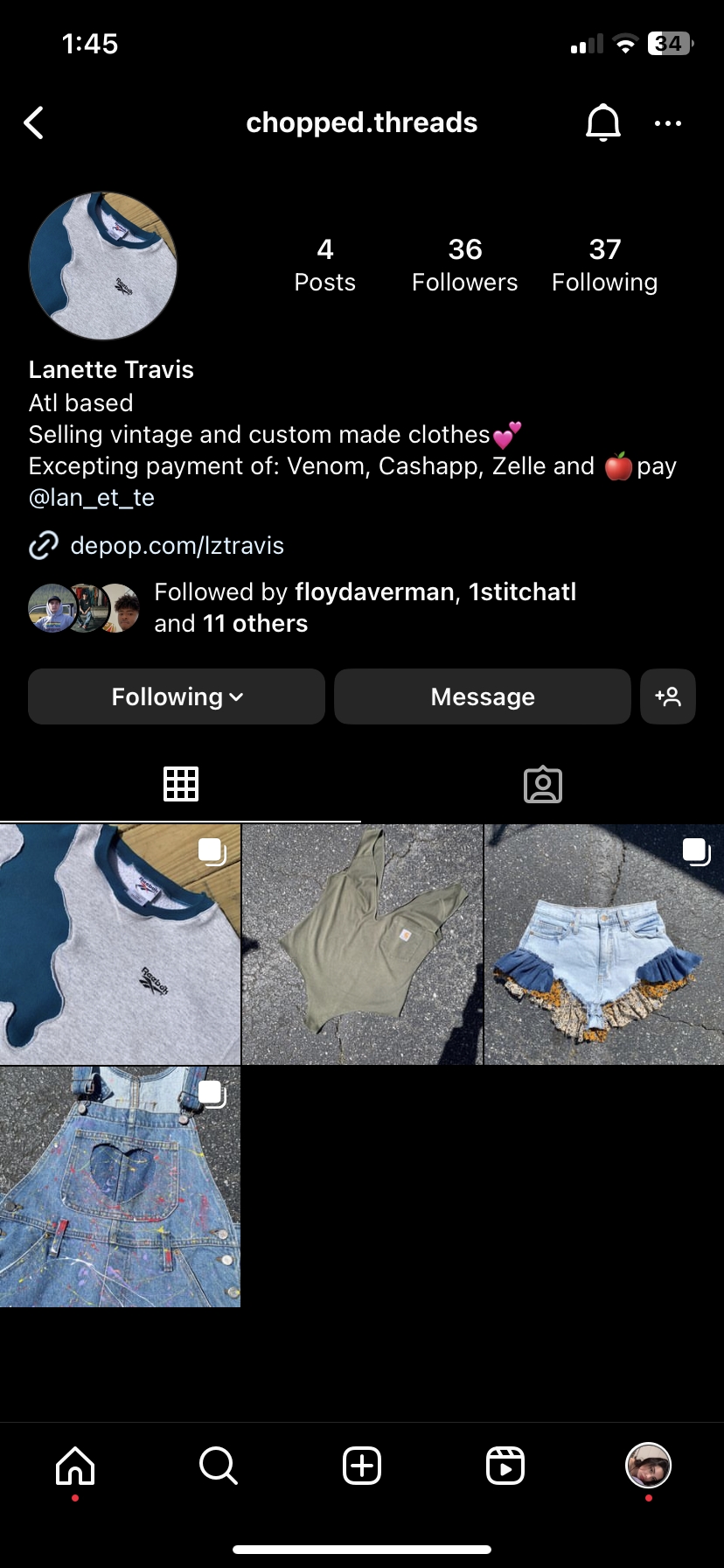Viewport: 724px width, 1568px height.
Task: Open the ruffled denim shorts post
Action: 603,944
